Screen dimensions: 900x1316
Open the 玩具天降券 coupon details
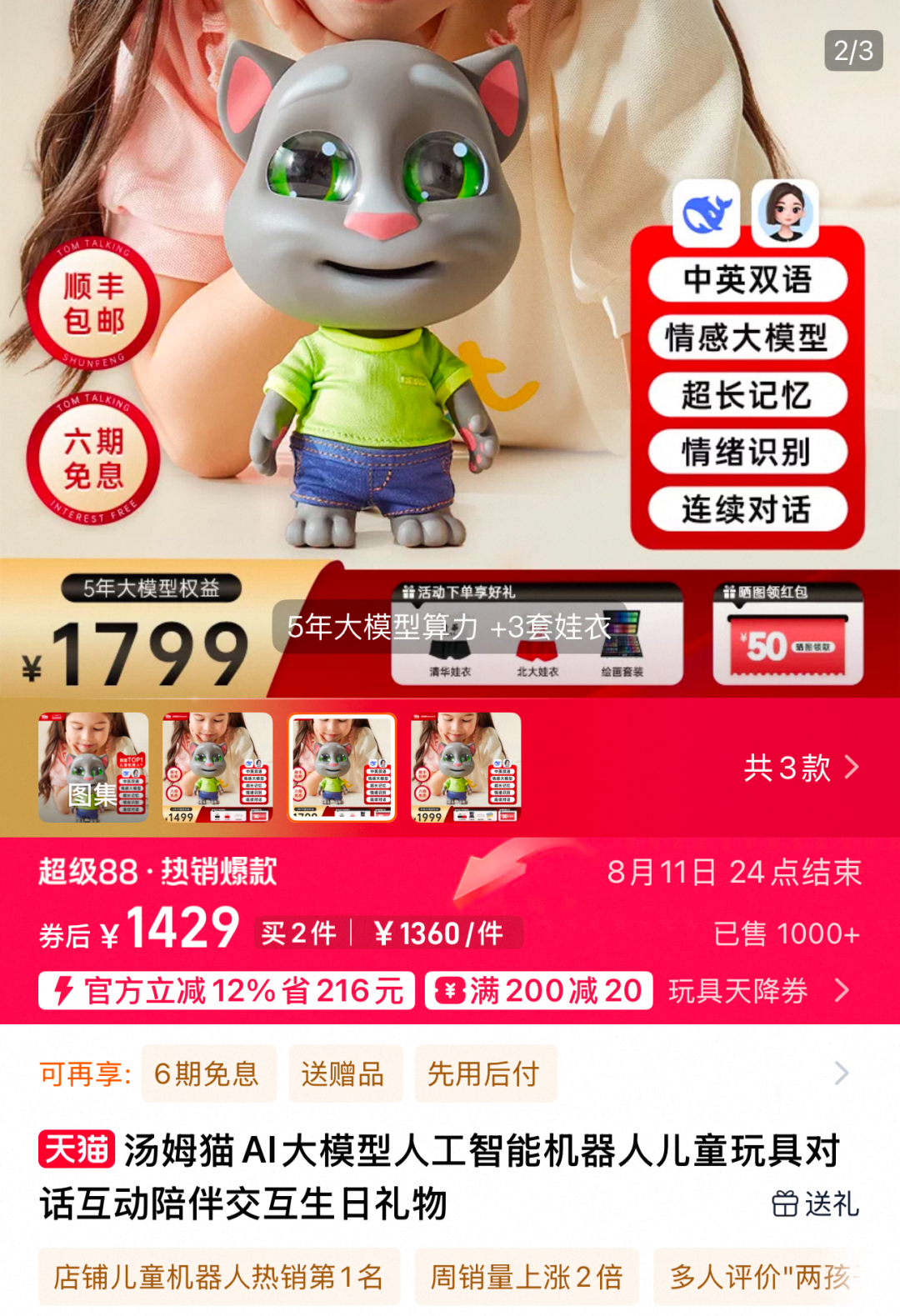click(758, 991)
